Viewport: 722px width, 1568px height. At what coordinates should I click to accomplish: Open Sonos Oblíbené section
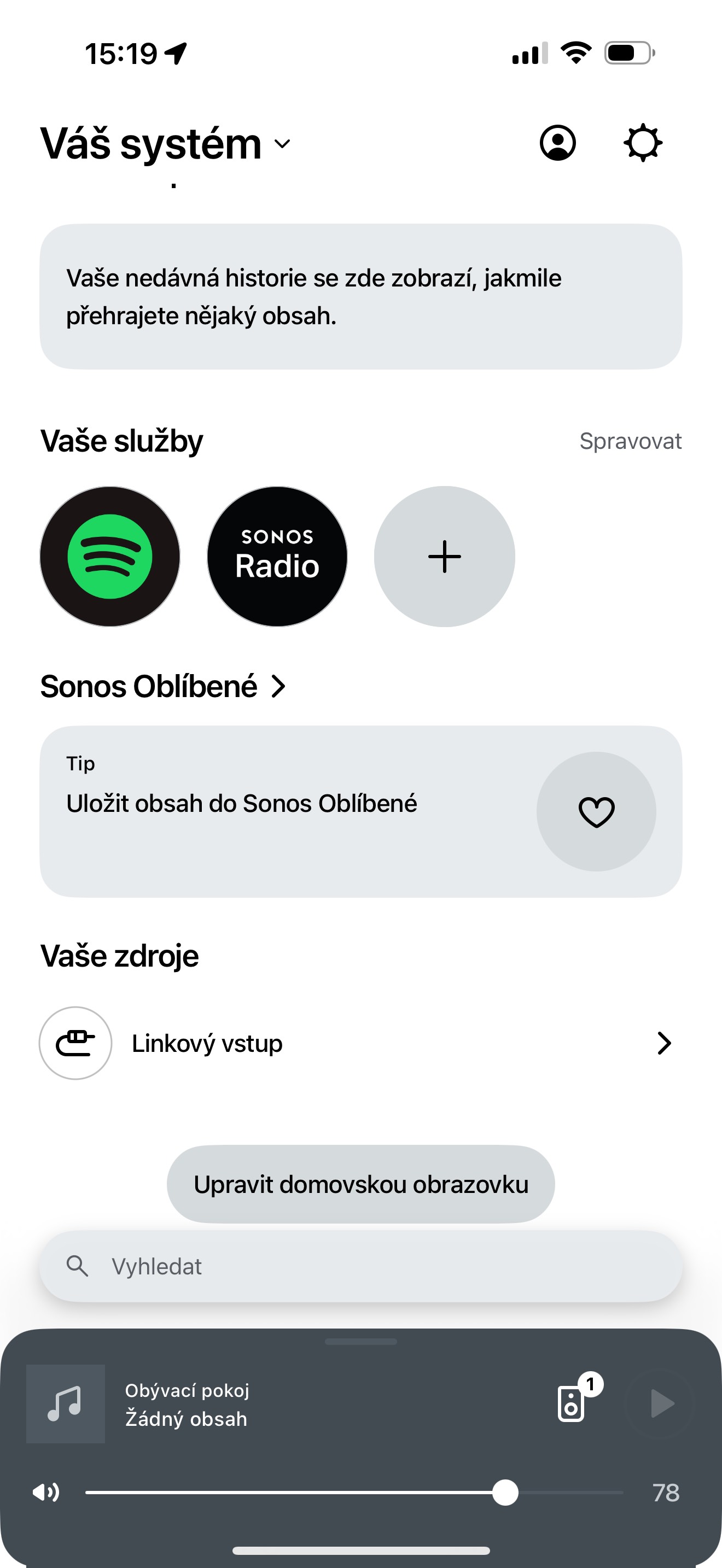(x=163, y=687)
